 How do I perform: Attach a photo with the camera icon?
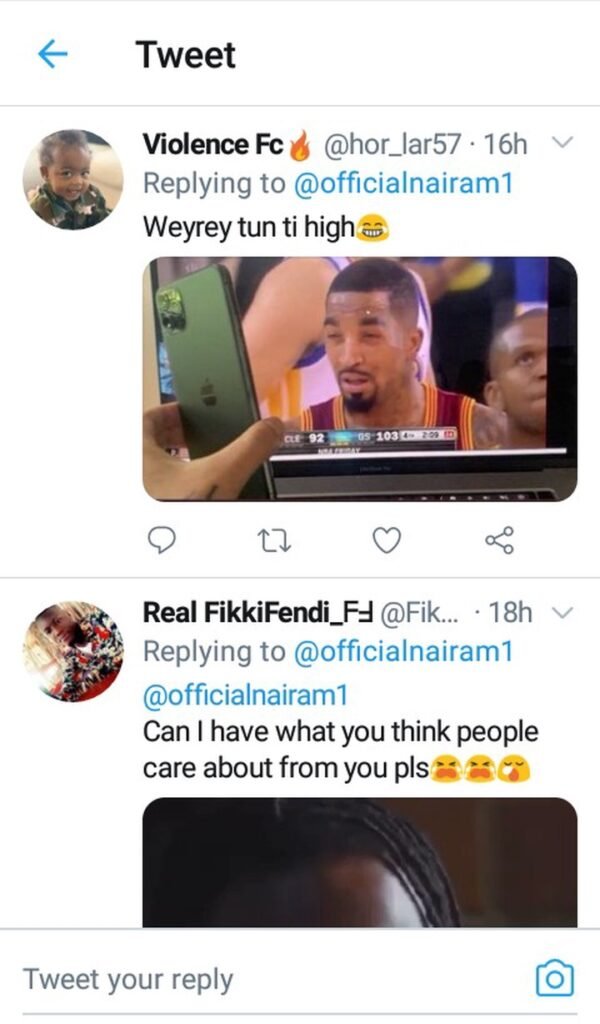555,979
